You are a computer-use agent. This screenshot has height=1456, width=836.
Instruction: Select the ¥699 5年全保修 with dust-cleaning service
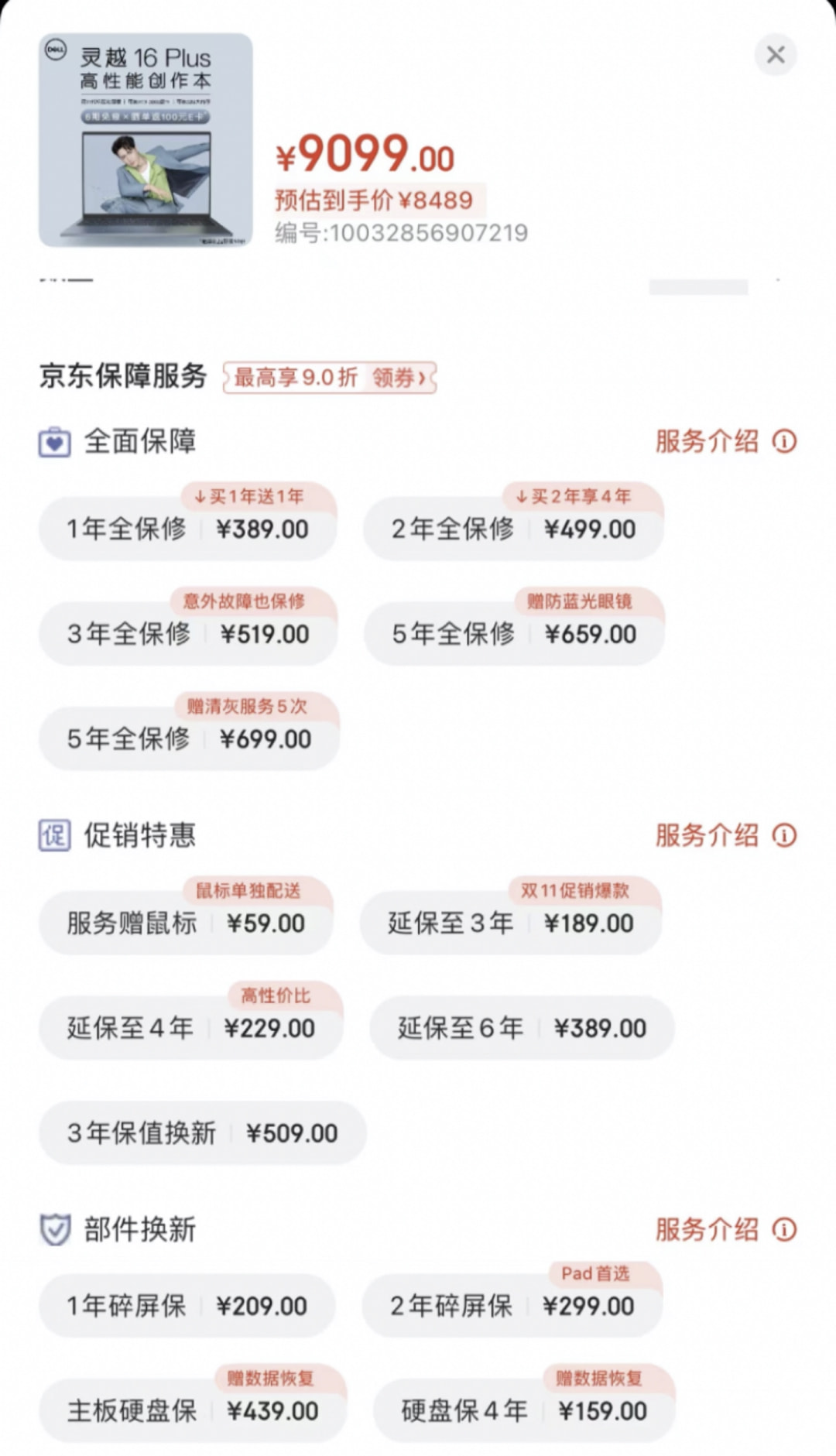click(x=189, y=738)
